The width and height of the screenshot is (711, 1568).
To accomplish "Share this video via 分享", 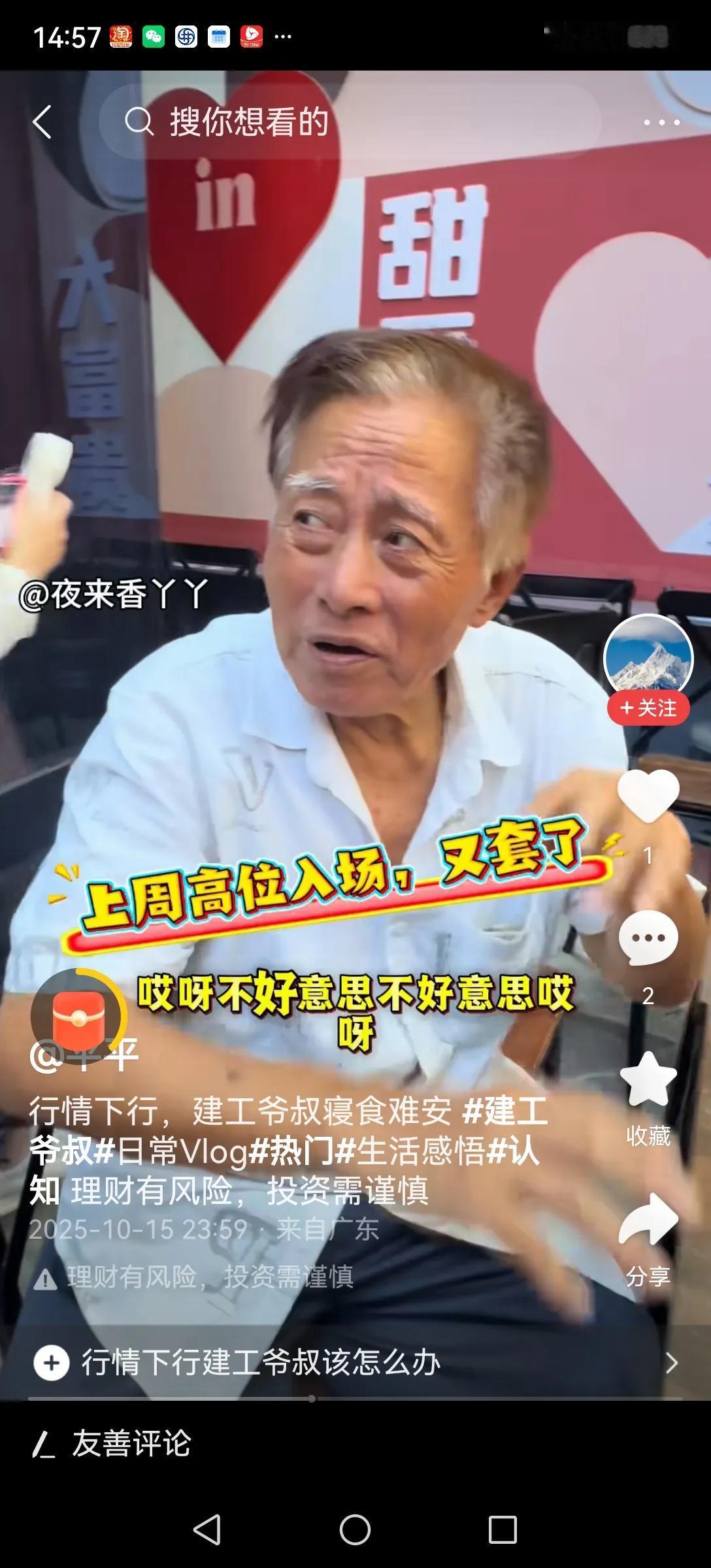I will pyautogui.click(x=648, y=1220).
